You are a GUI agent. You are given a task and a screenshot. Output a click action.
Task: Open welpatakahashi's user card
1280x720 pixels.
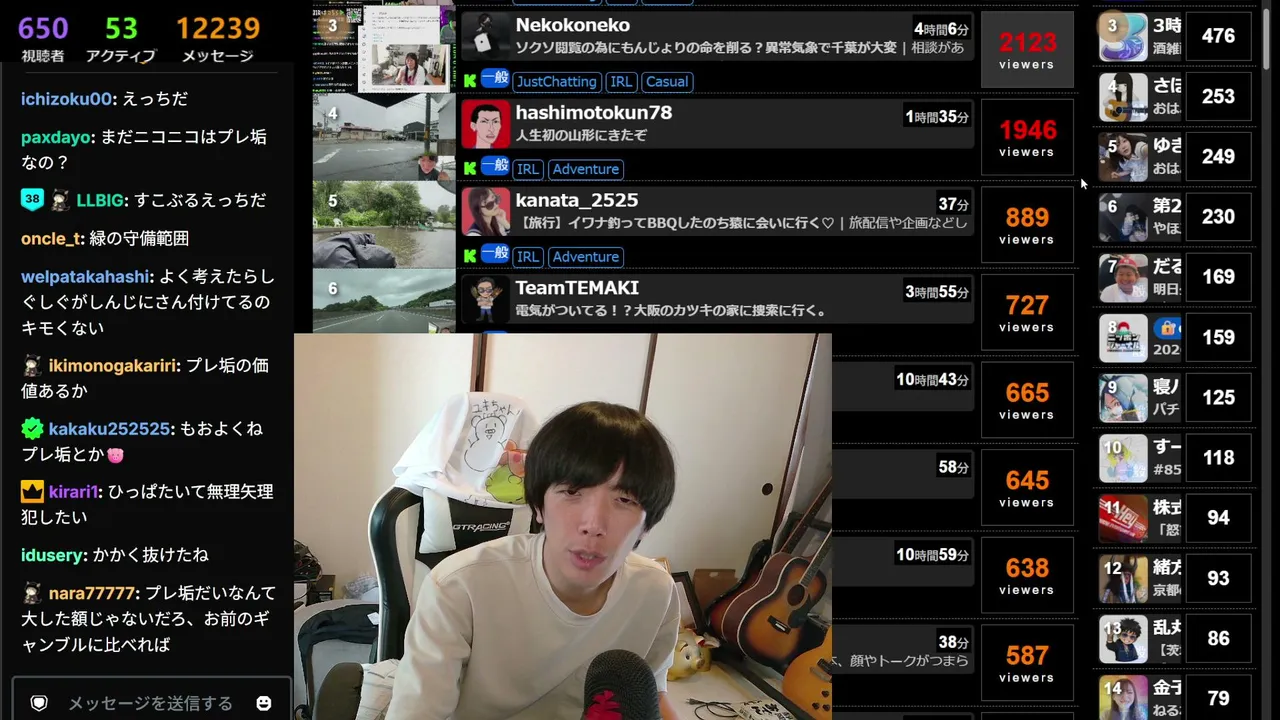point(85,277)
